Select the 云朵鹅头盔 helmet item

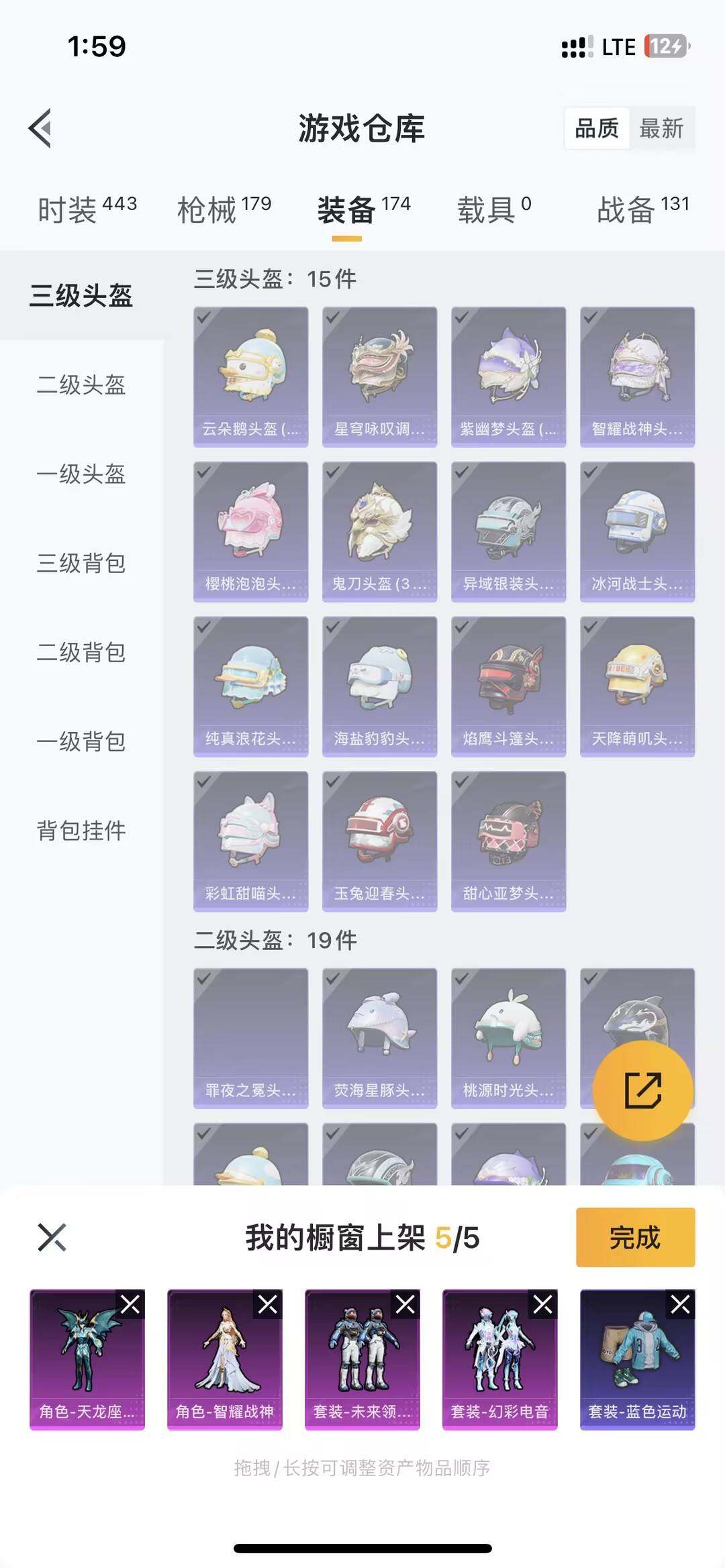tap(250, 374)
